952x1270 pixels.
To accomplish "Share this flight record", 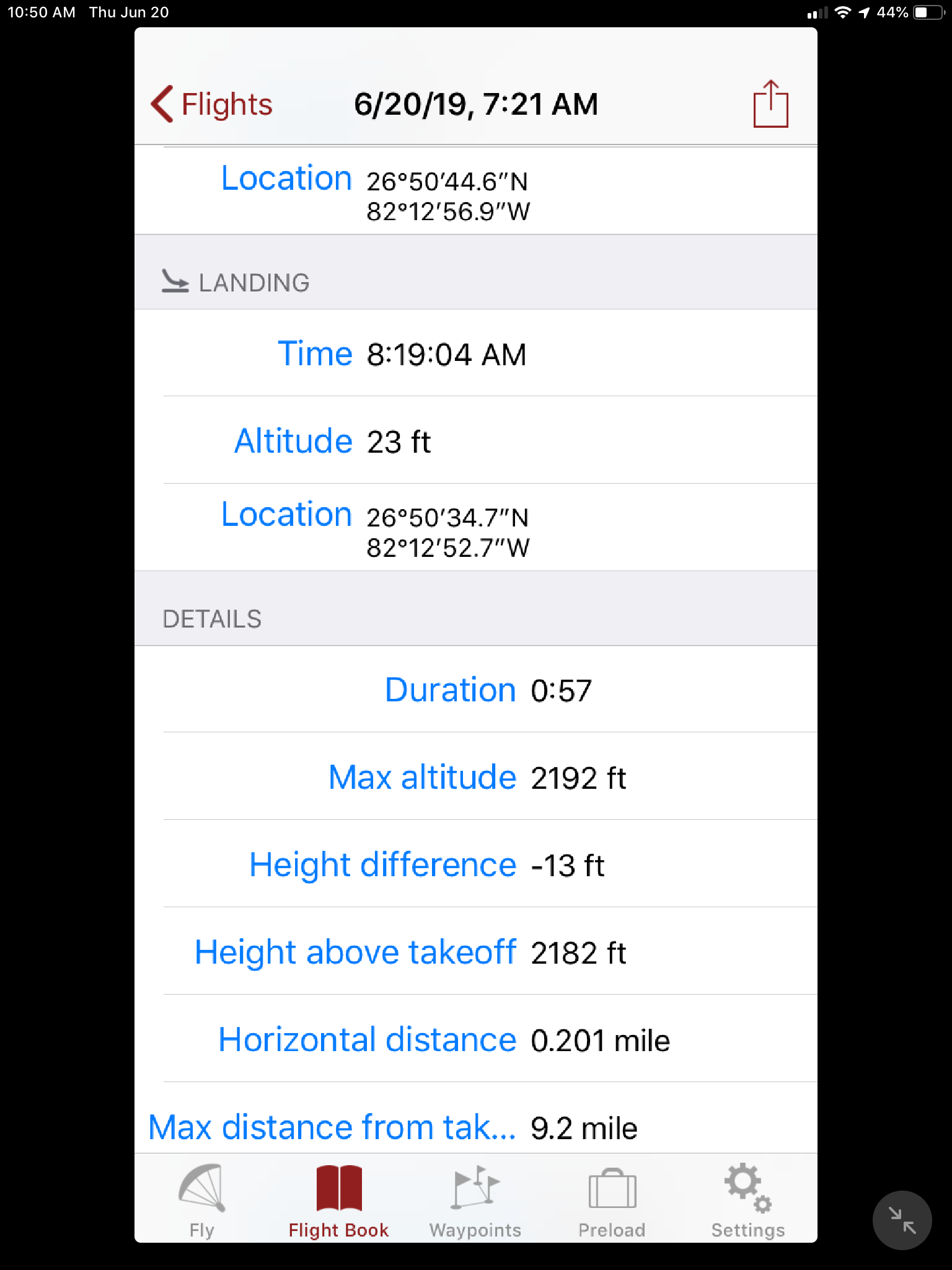I will coord(770,104).
